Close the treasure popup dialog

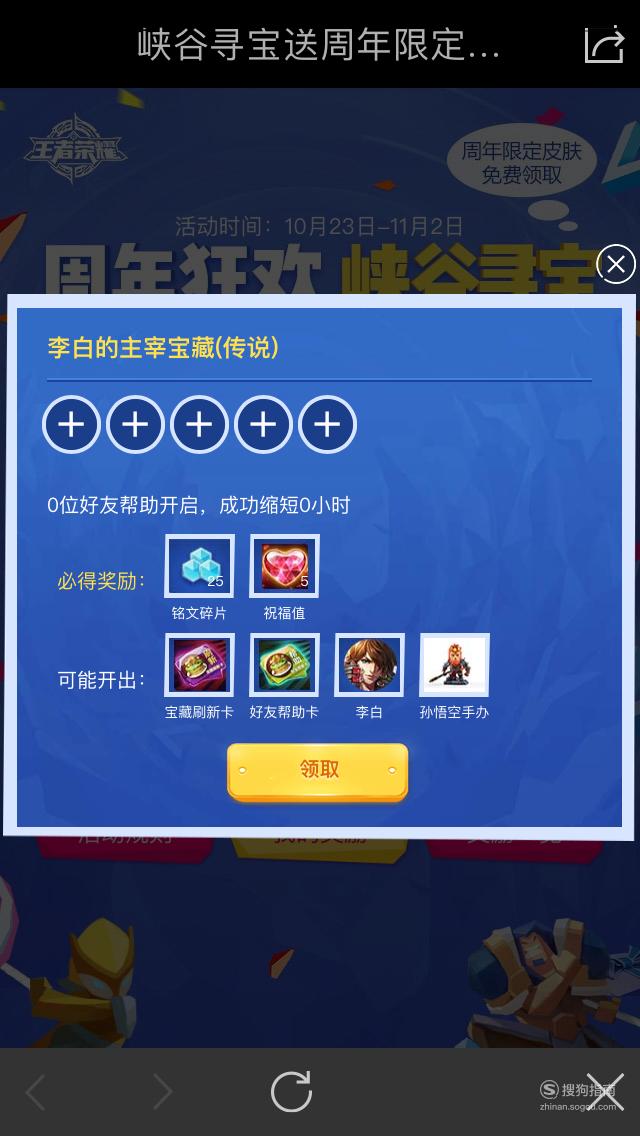[615, 264]
